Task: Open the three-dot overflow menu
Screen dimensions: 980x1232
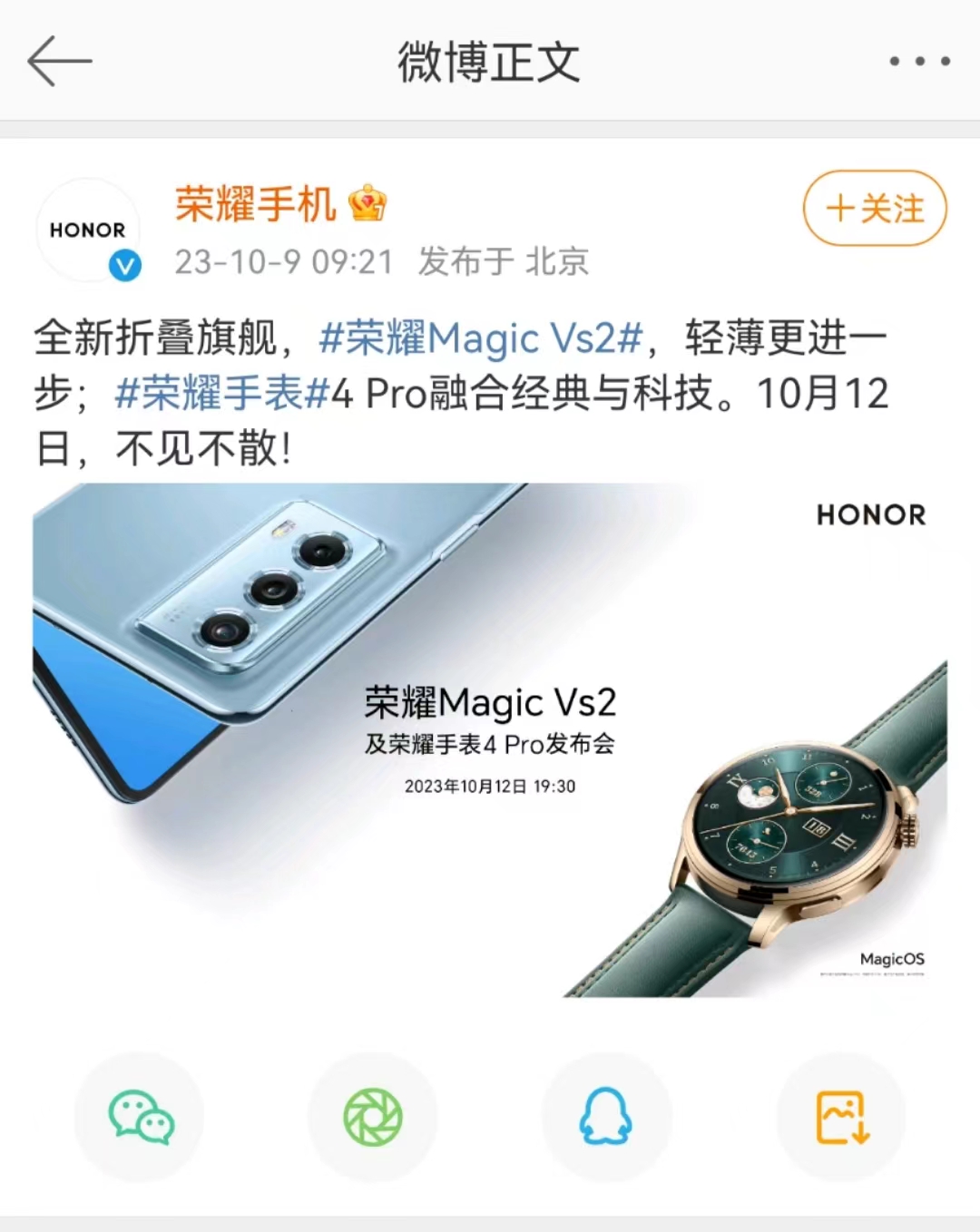Action: coord(919,62)
